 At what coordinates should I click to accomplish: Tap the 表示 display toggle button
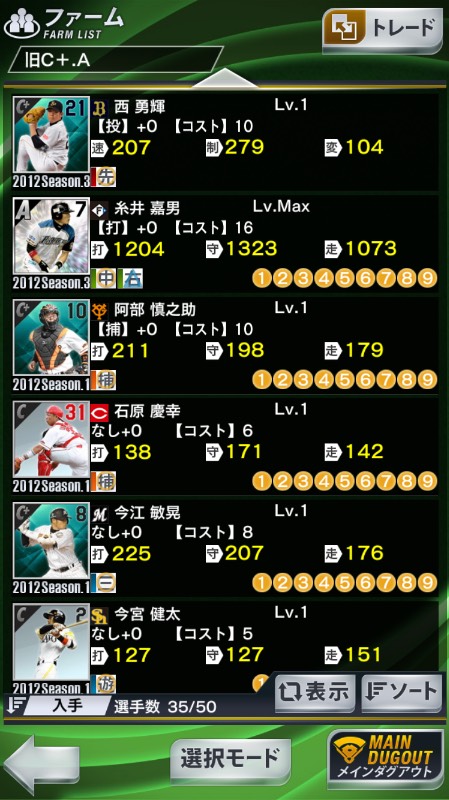315,693
